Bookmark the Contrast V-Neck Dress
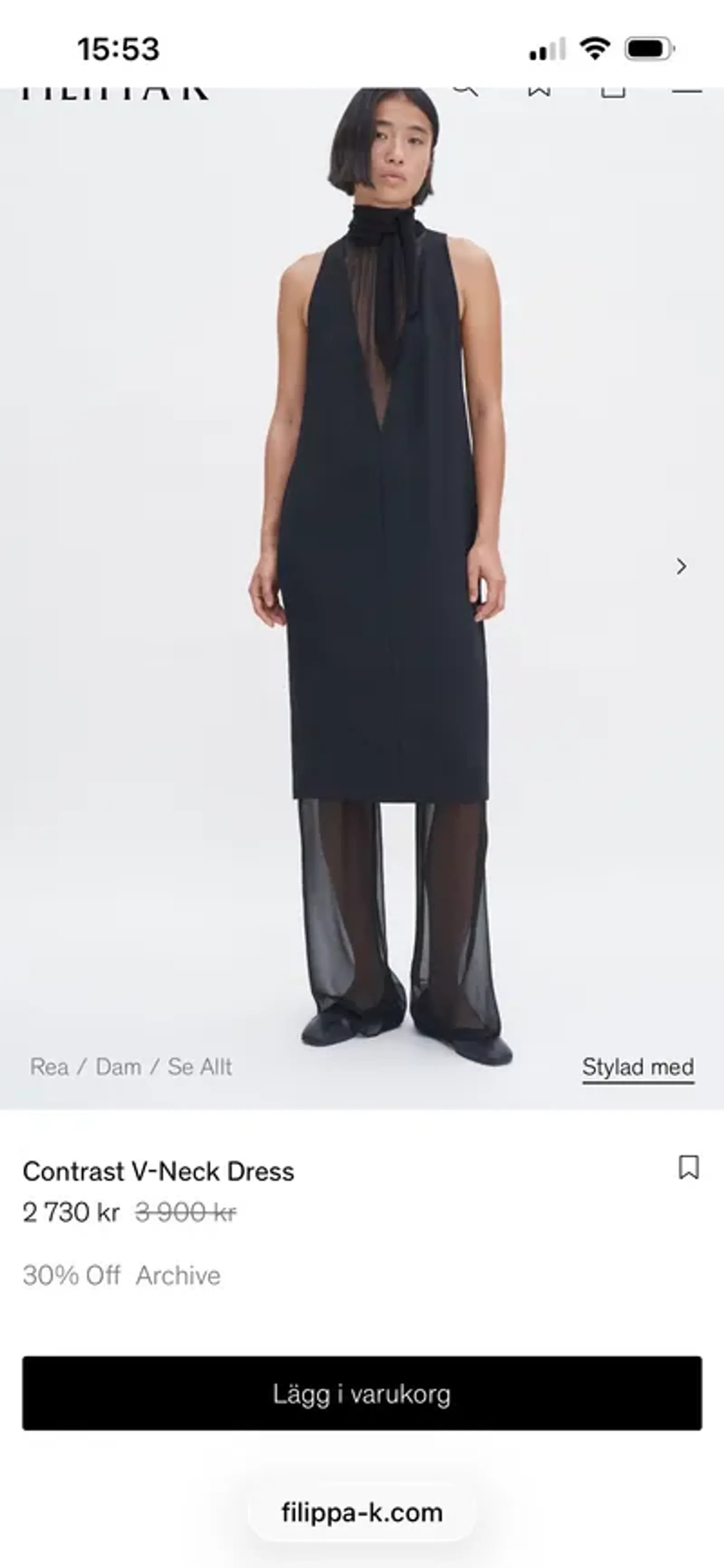 point(689,1167)
